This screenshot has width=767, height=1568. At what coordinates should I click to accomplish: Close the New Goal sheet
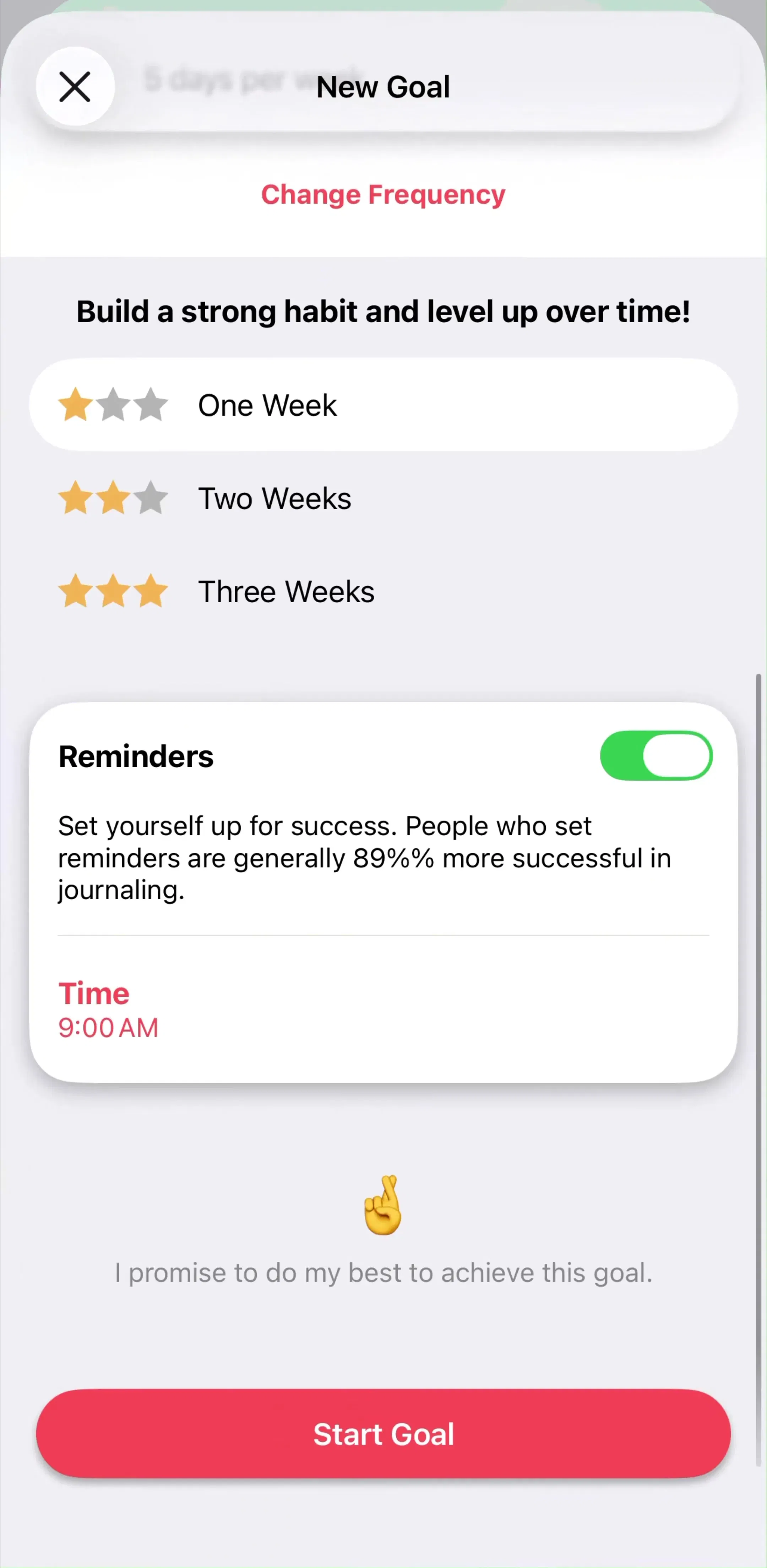point(75,86)
